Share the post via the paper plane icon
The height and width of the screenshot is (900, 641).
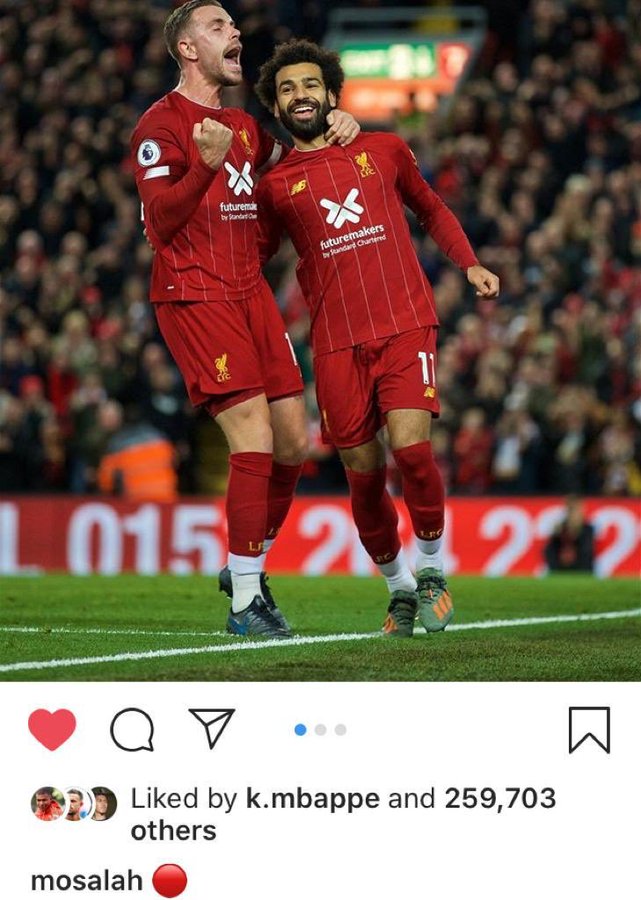(x=211, y=728)
